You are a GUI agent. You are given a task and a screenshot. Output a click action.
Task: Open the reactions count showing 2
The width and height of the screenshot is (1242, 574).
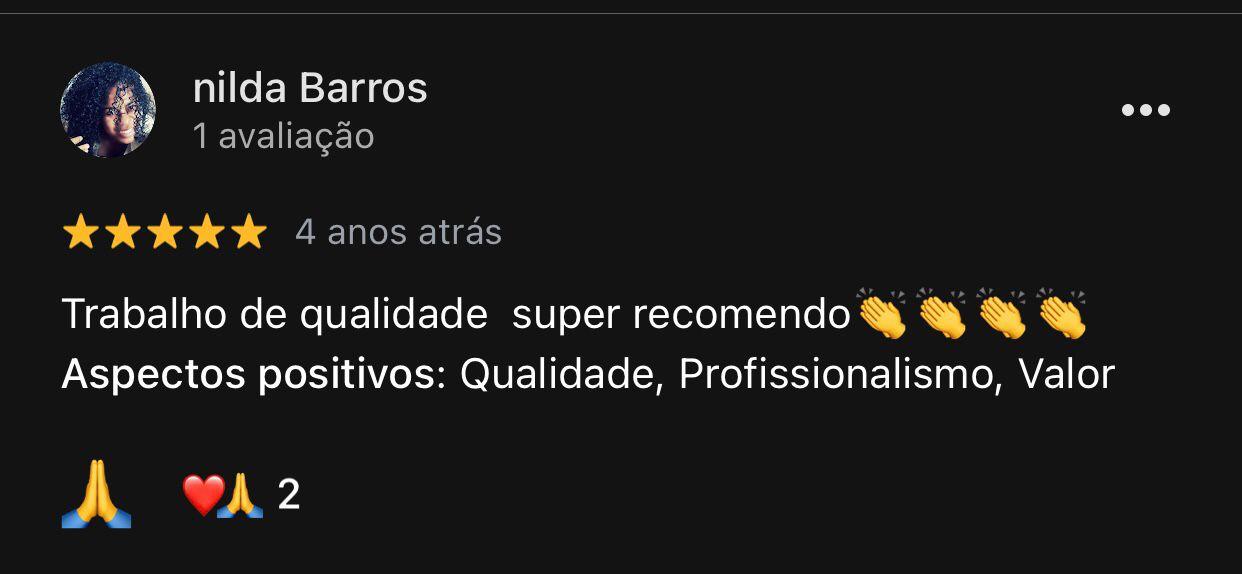click(x=242, y=495)
